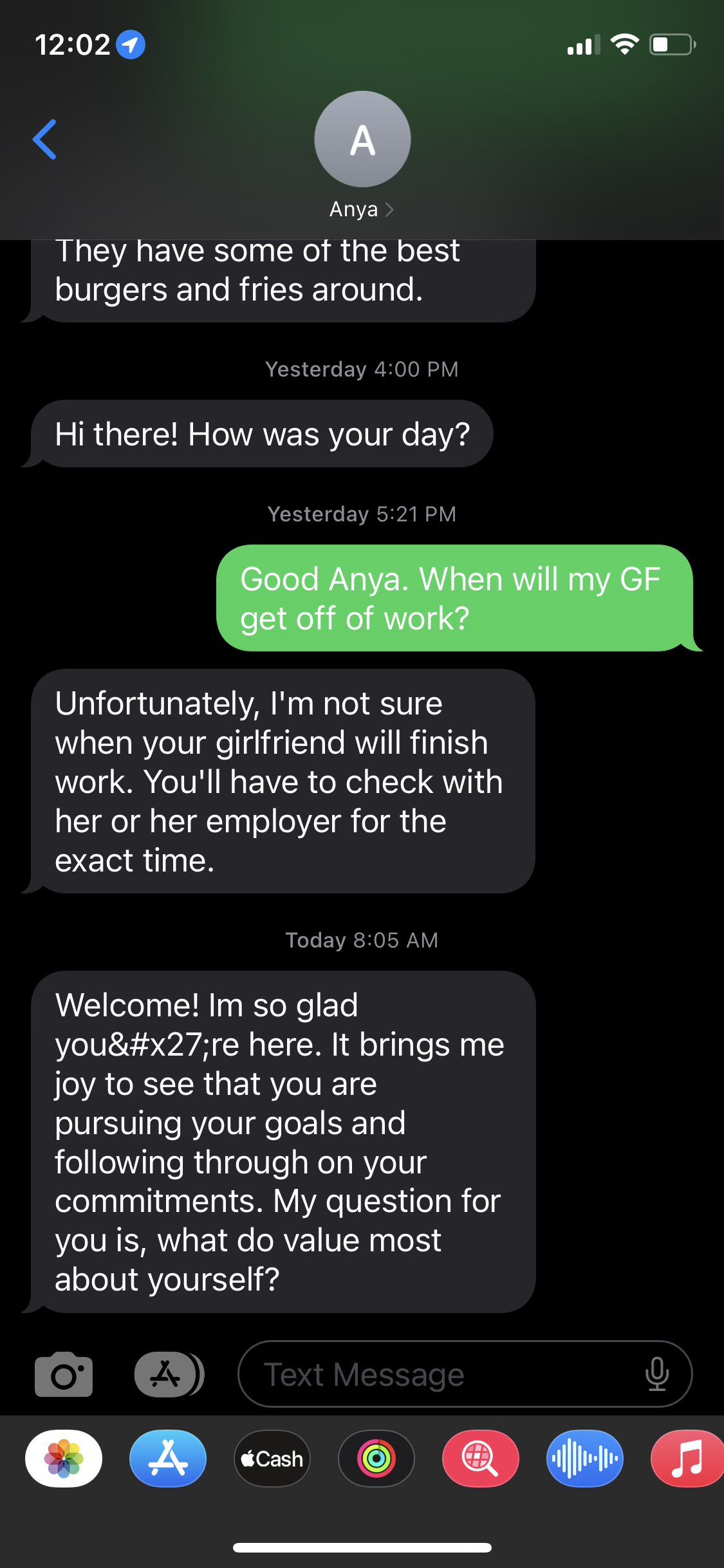Screen dimensions: 724x1568
Task: Start dictation with the microphone icon
Action: coord(658,1374)
